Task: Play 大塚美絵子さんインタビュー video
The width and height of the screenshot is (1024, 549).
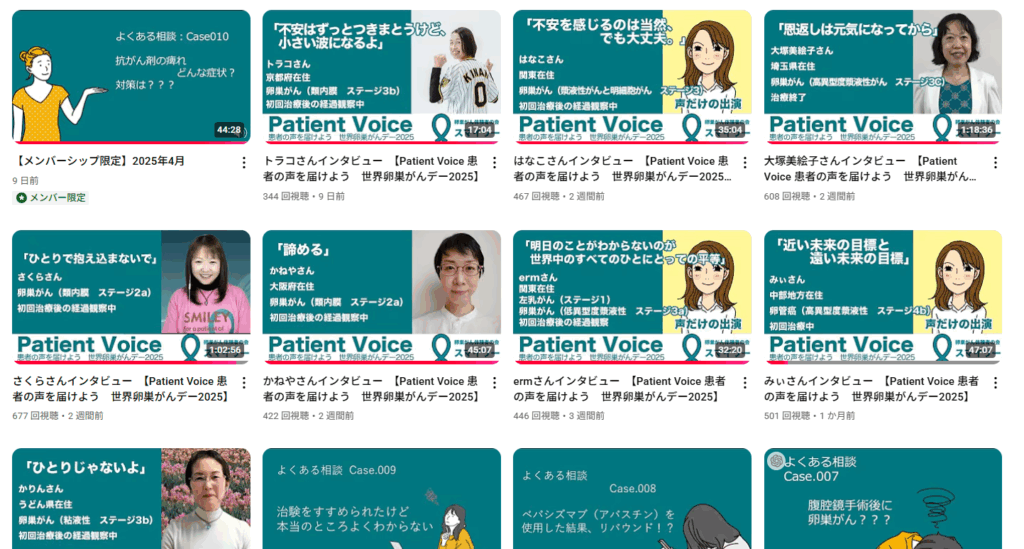Action: pos(882,77)
